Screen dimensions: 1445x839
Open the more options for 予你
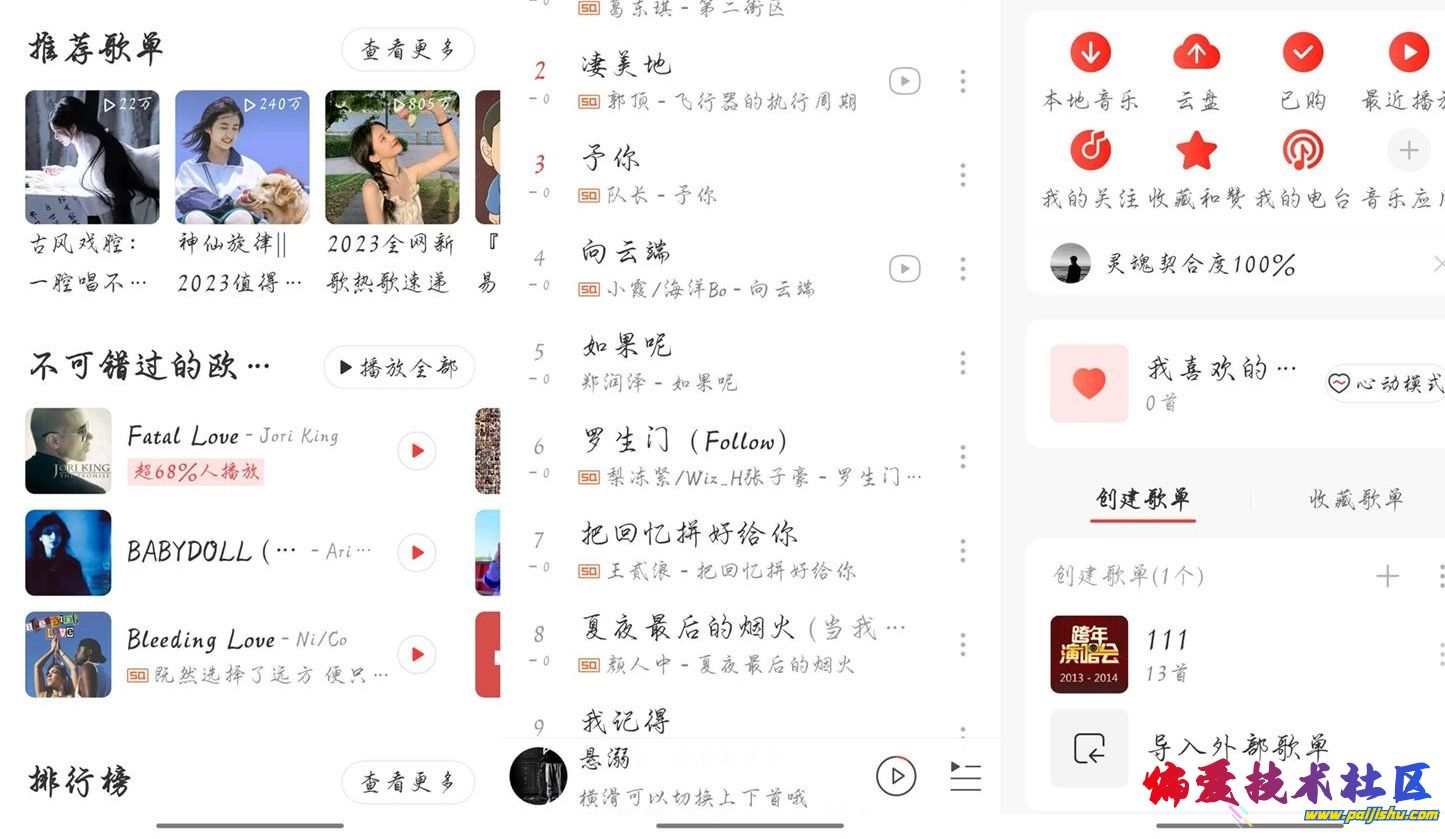(962, 175)
